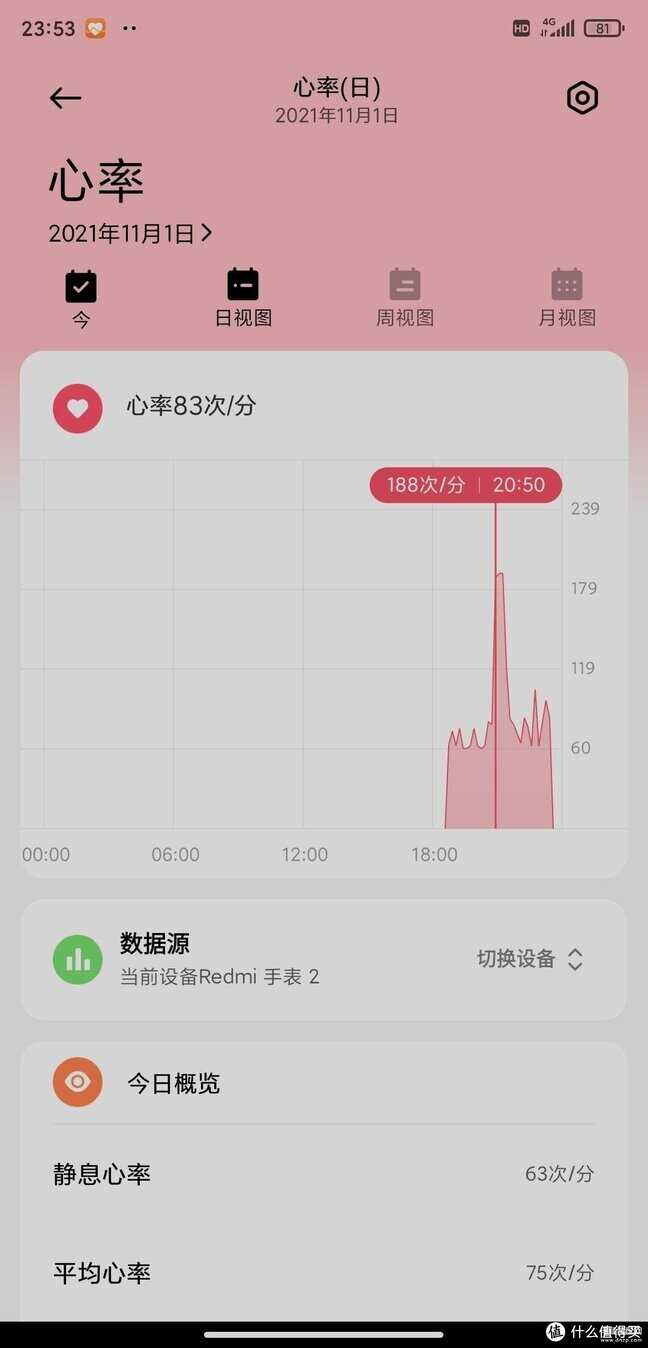Switch to 周视图 week view
This screenshot has width=648, height=1348.
(x=405, y=299)
